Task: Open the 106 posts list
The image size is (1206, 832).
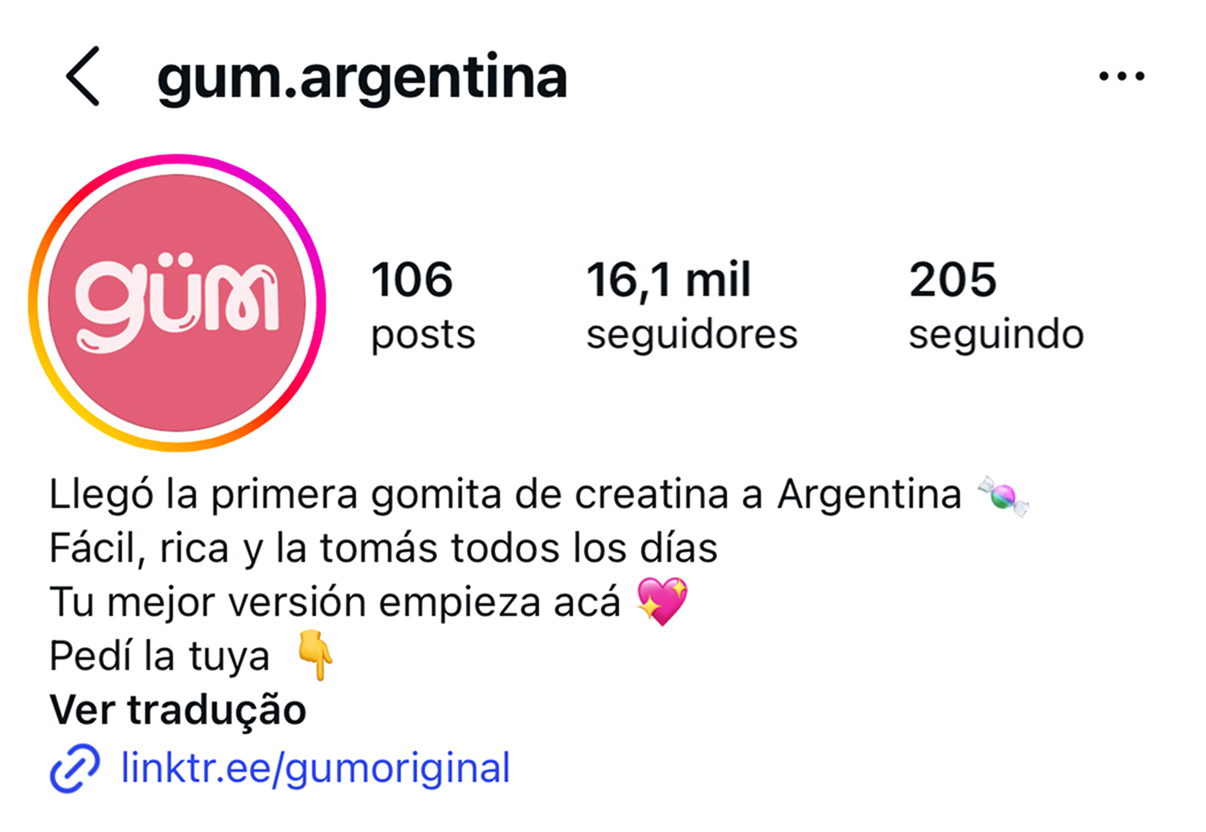Action: 422,305
